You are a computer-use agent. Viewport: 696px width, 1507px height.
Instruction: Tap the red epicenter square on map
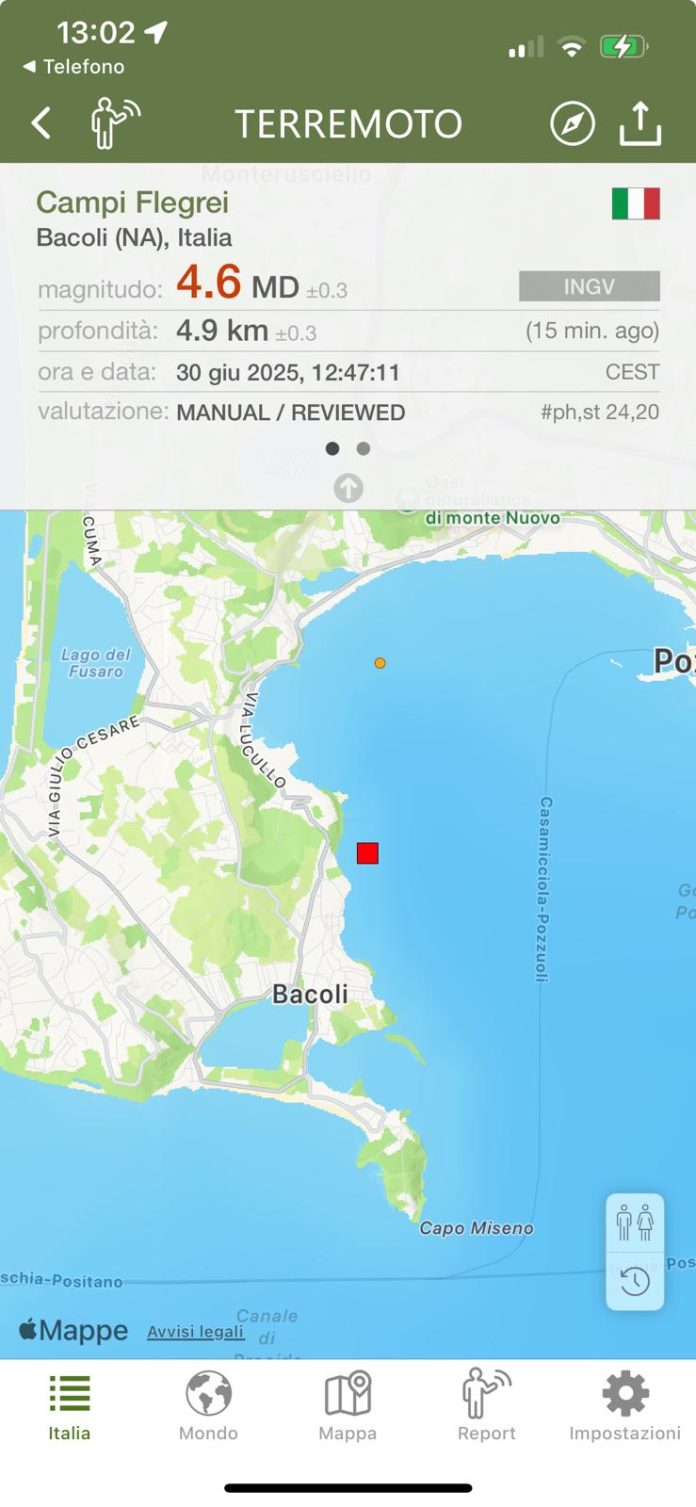pos(367,853)
